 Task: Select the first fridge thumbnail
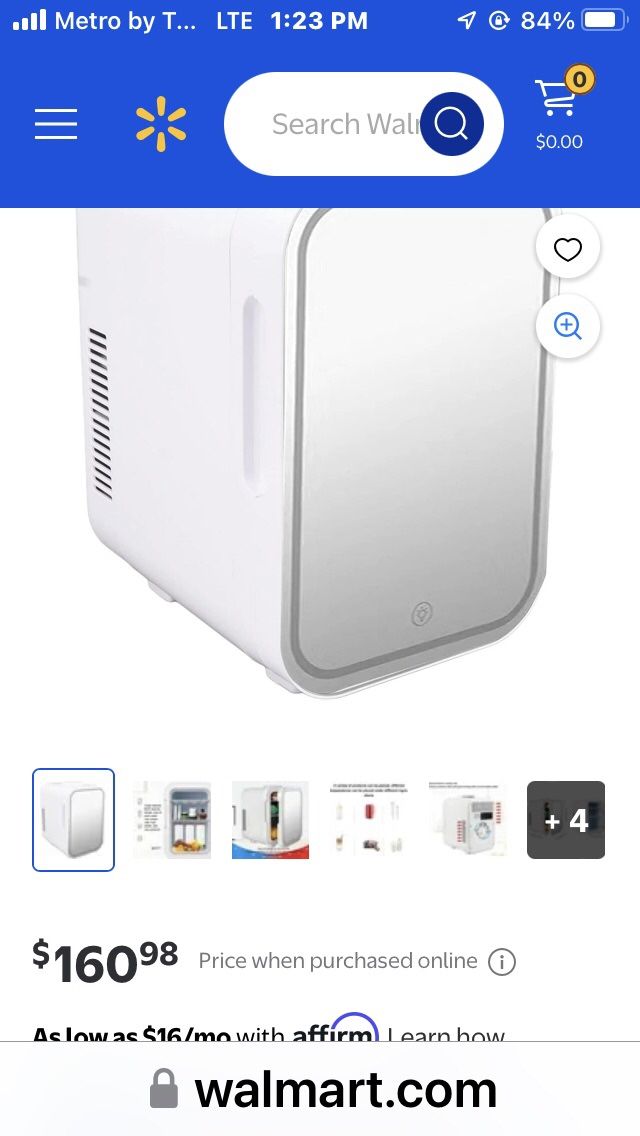(x=74, y=820)
